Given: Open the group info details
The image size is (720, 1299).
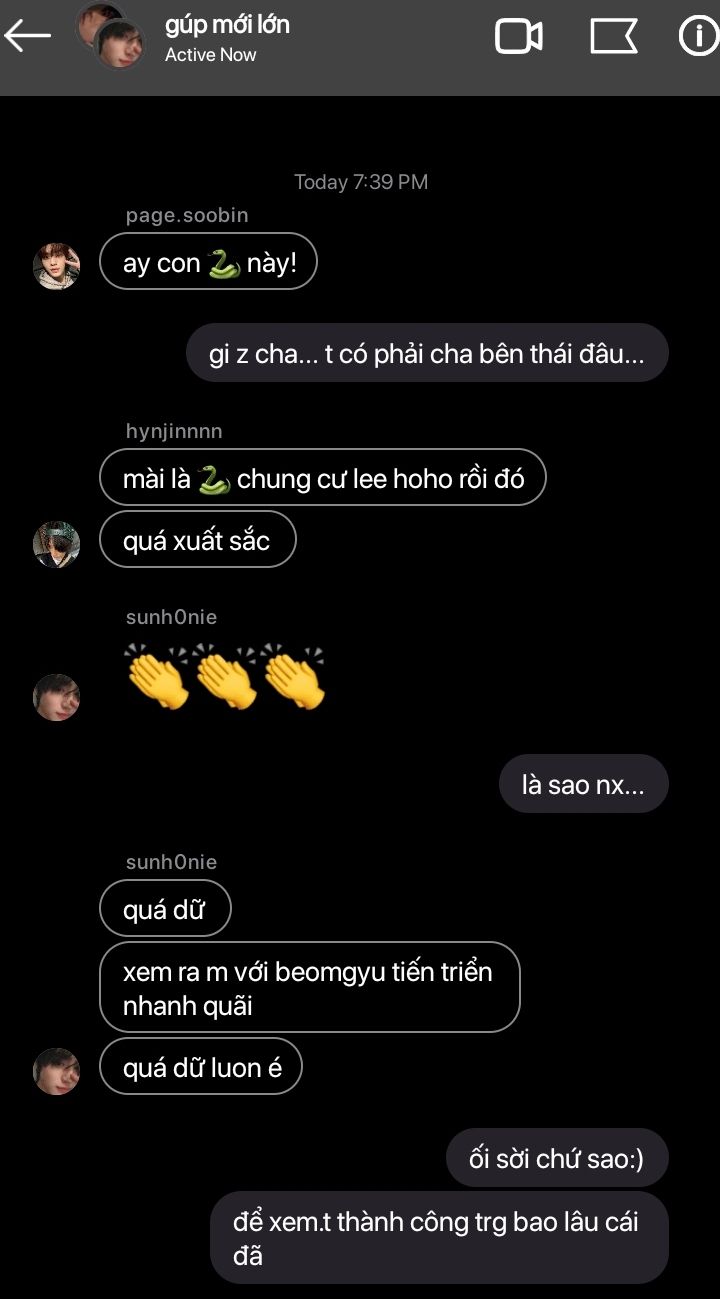Looking at the screenshot, I should (x=698, y=37).
